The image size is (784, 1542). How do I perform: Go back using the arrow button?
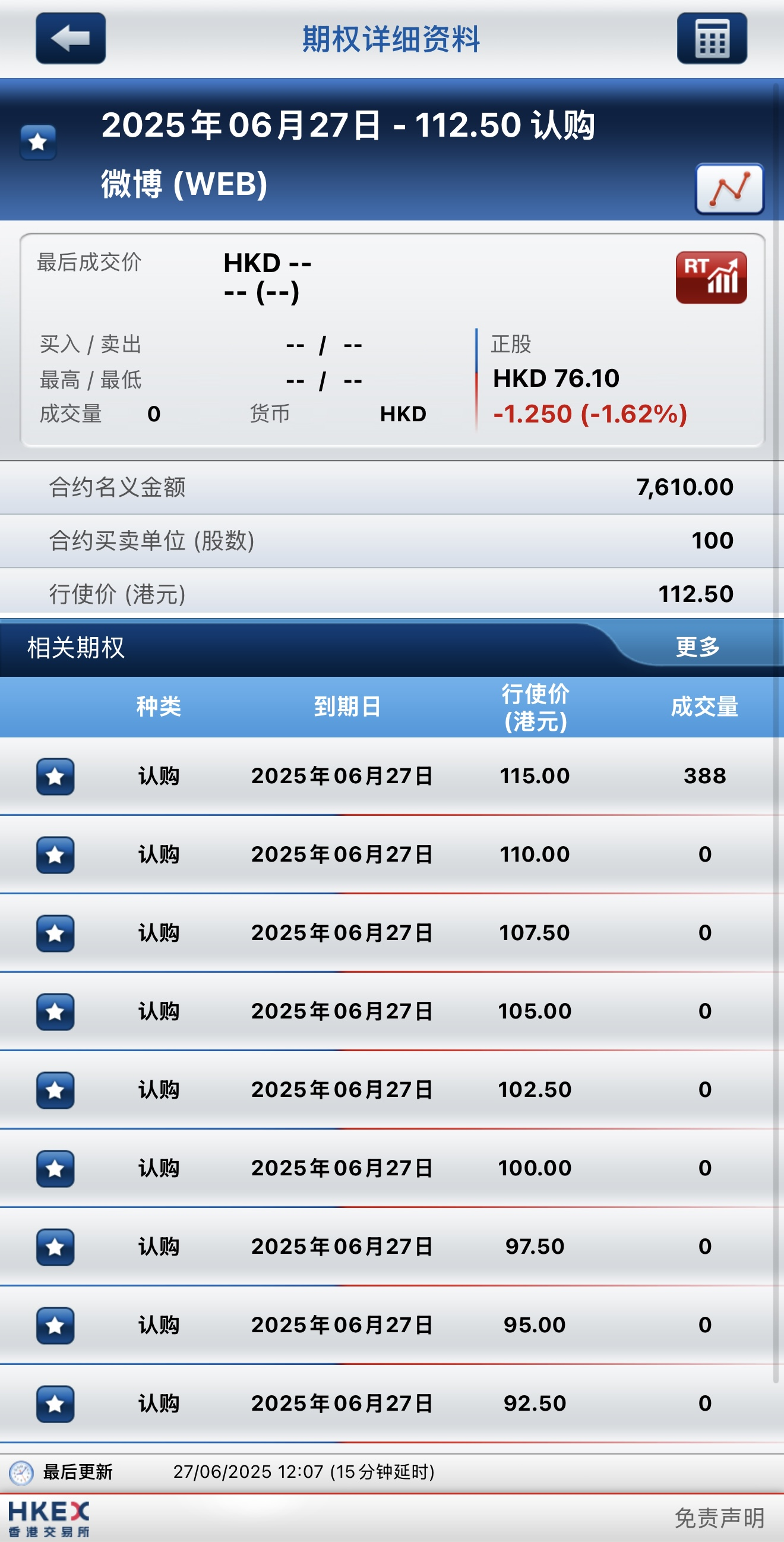click(71, 38)
